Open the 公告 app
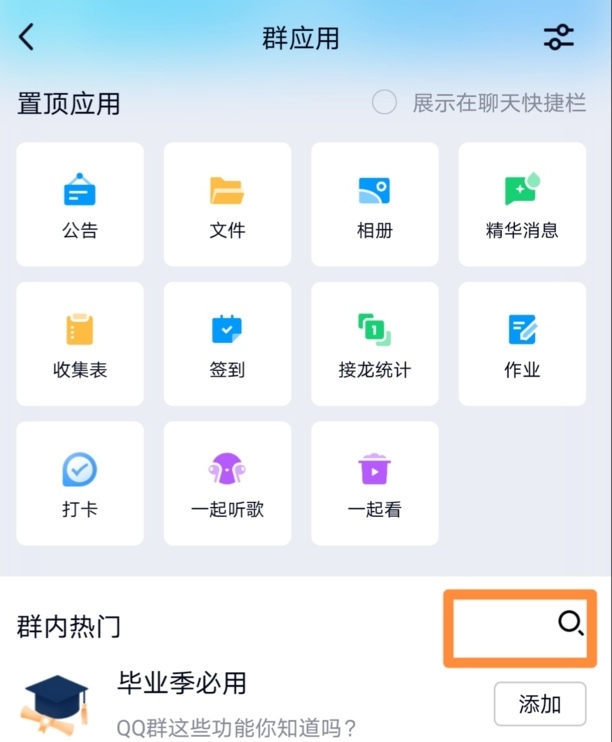The width and height of the screenshot is (612, 742). coord(80,204)
